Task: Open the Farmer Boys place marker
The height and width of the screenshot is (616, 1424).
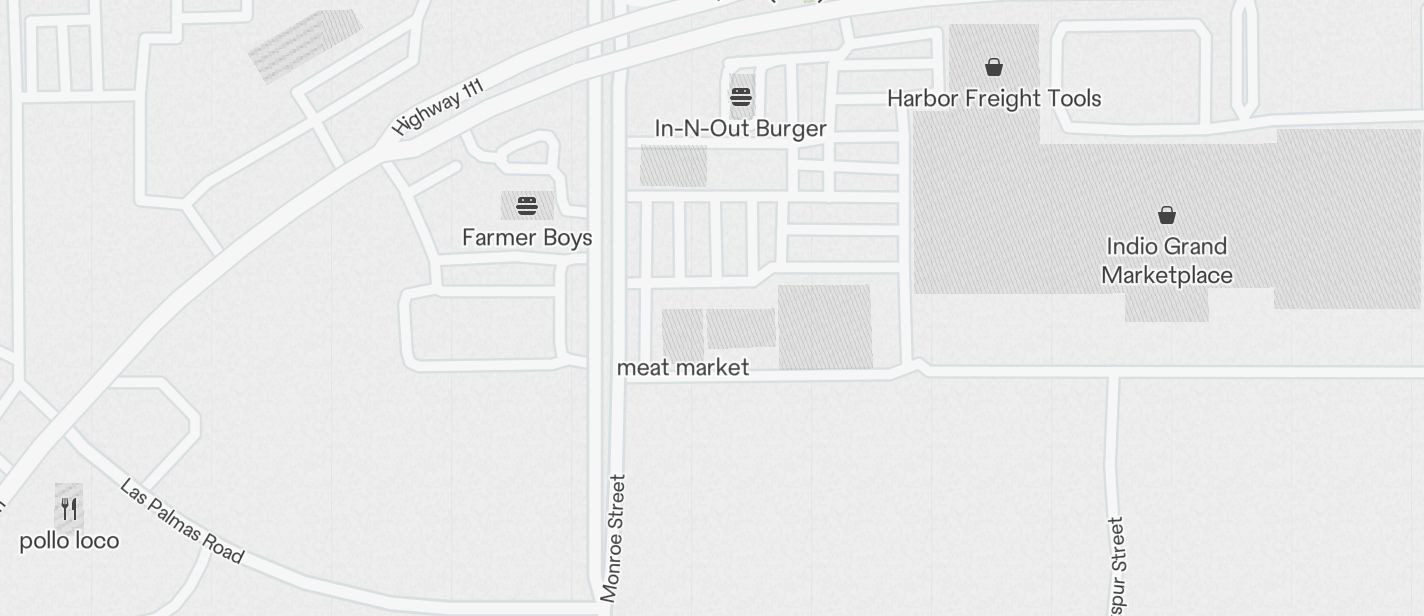Action: click(x=527, y=207)
